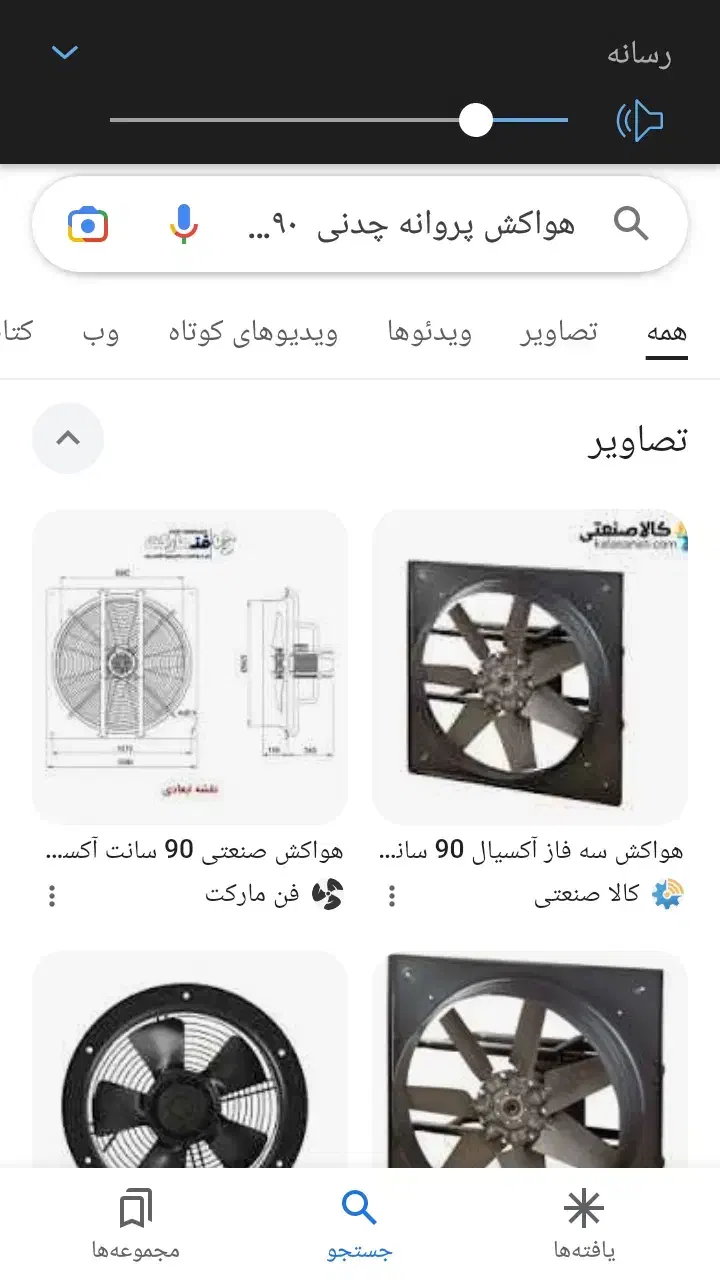The height and width of the screenshot is (1280, 720).
Task: Start voice search with the microphone
Action: tap(183, 224)
